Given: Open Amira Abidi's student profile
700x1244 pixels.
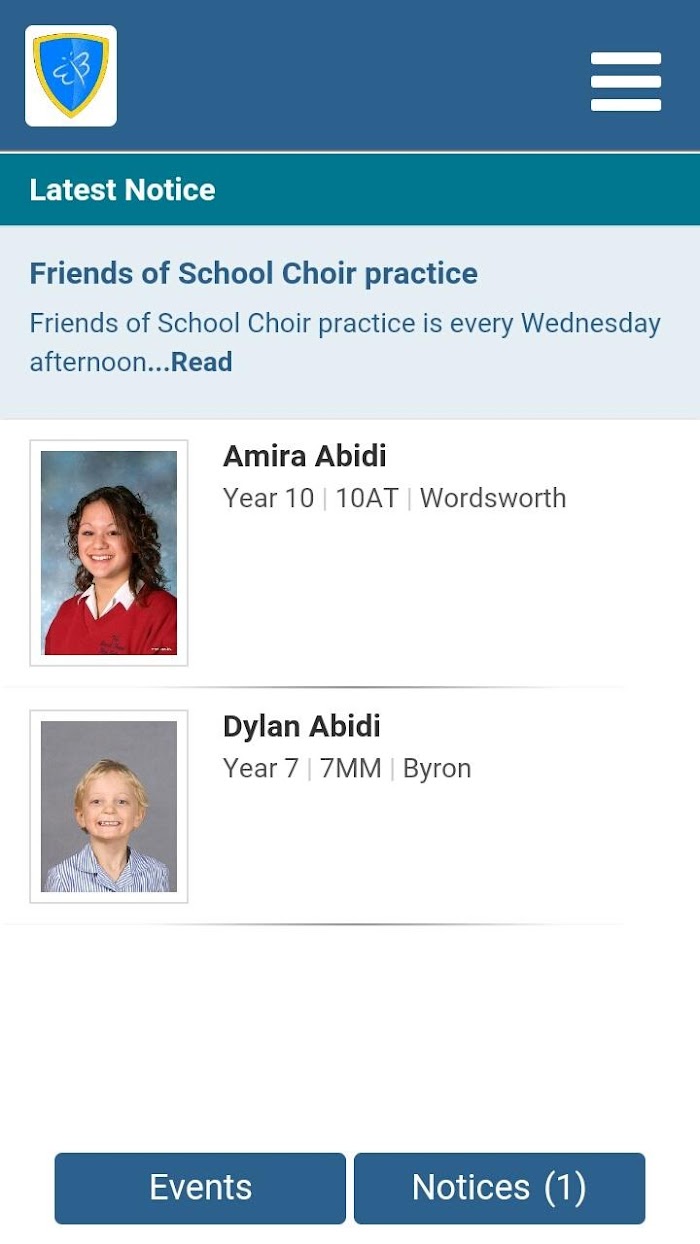Looking at the screenshot, I should point(350,553).
